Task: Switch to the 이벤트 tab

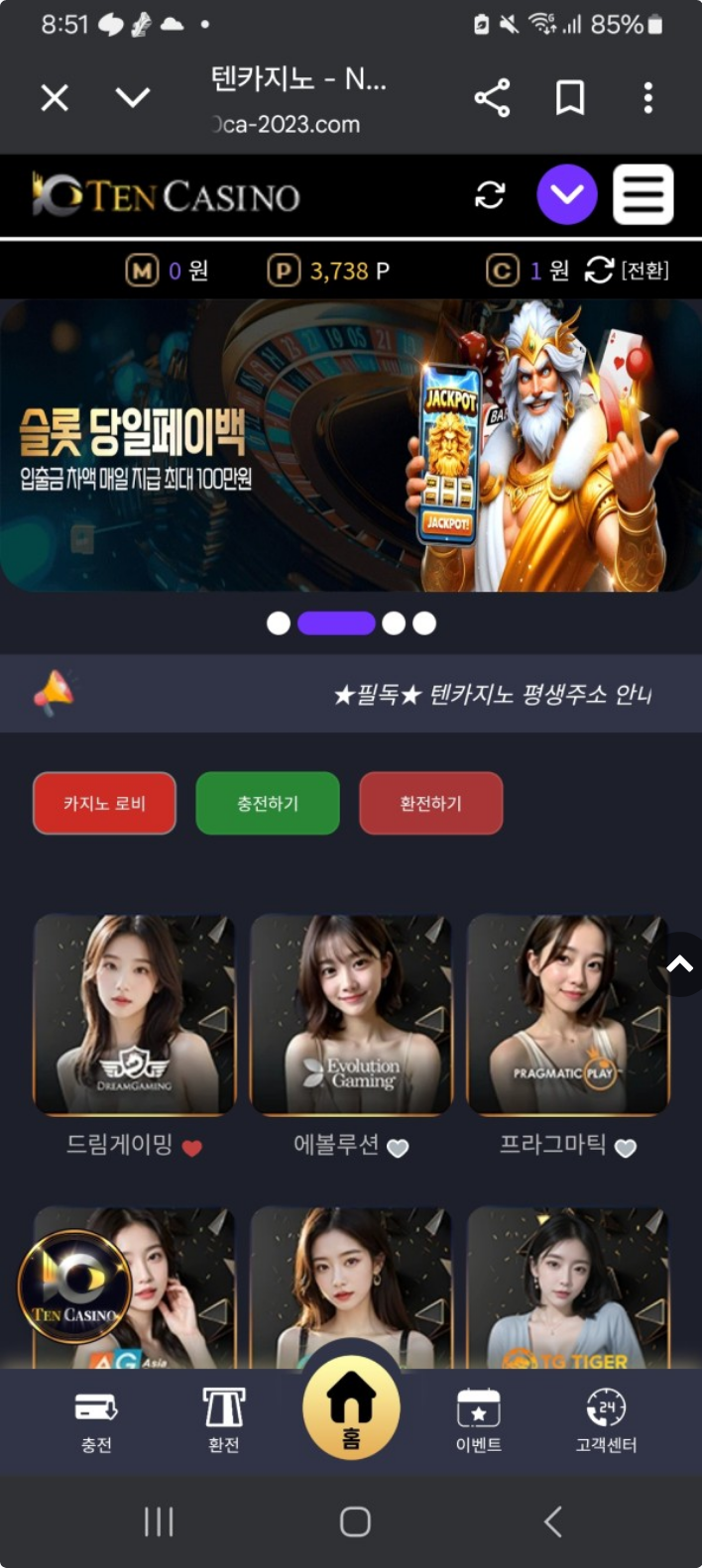Action: [478, 1420]
